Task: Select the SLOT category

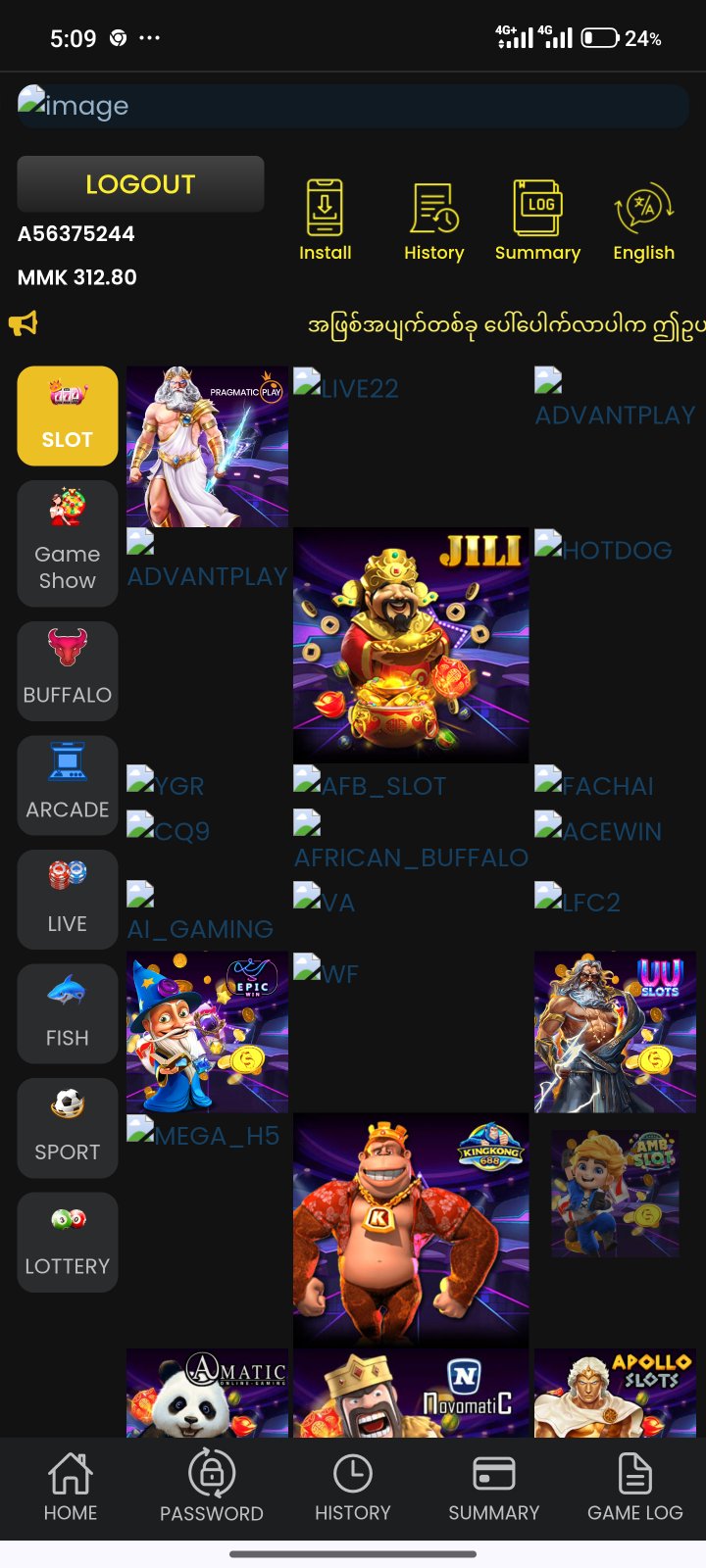Action: coord(68,416)
